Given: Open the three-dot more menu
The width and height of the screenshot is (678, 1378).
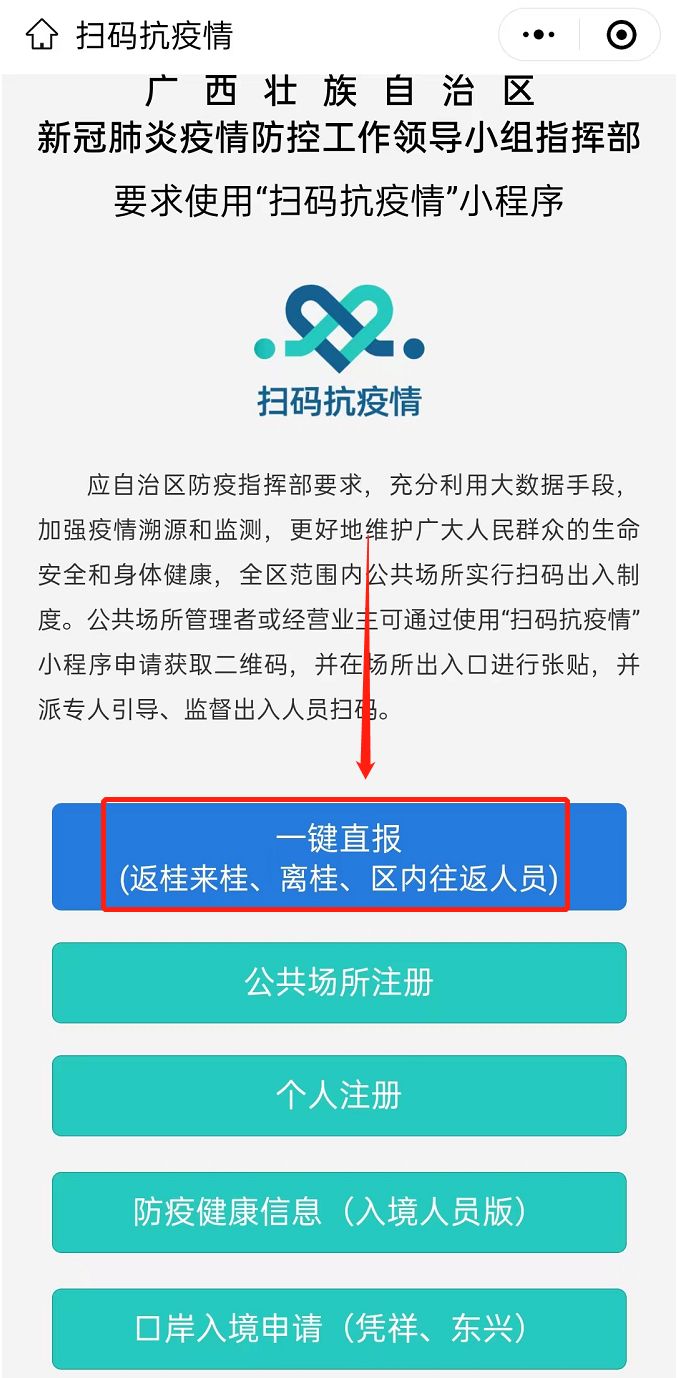Looking at the screenshot, I should (x=538, y=36).
